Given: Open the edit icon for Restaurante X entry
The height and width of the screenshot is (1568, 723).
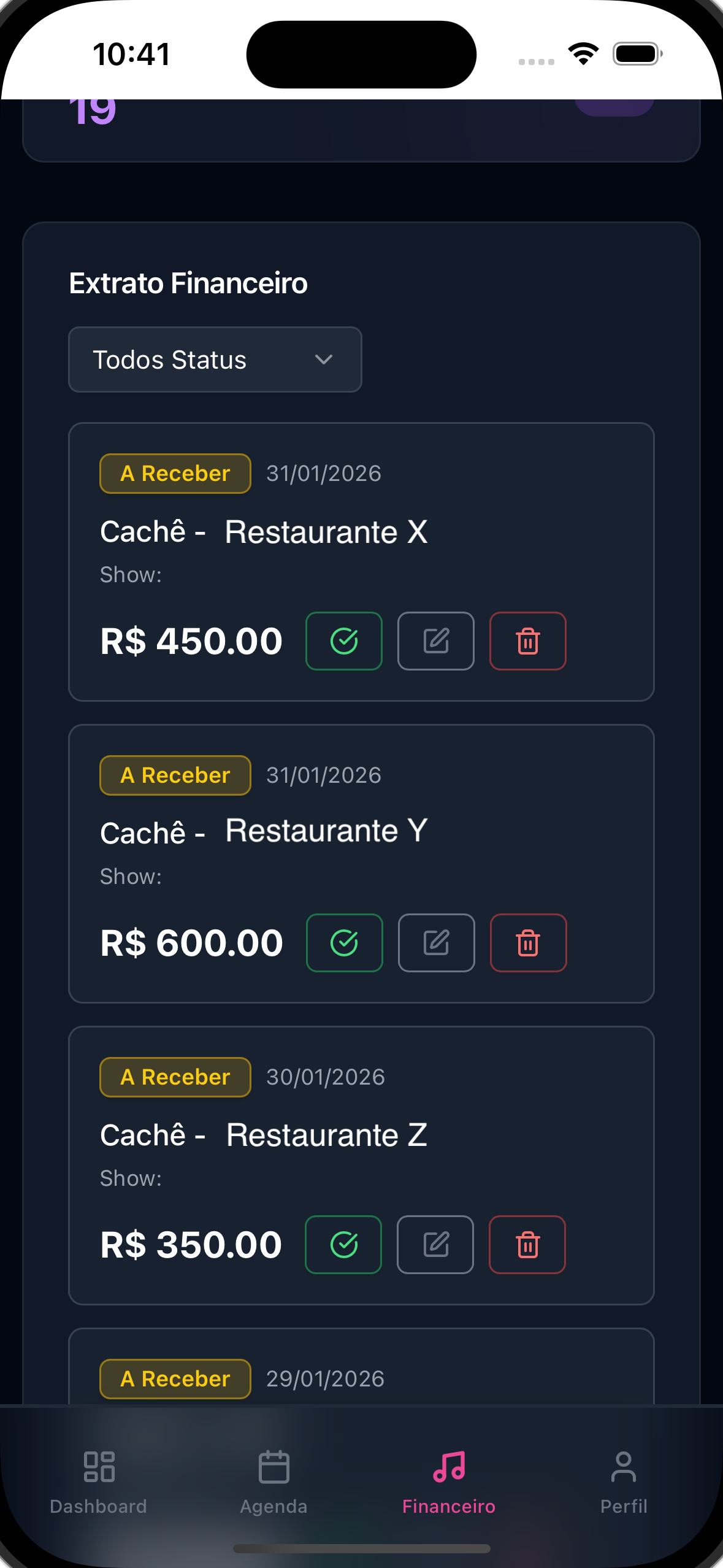Looking at the screenshot, I should point(435,640).
